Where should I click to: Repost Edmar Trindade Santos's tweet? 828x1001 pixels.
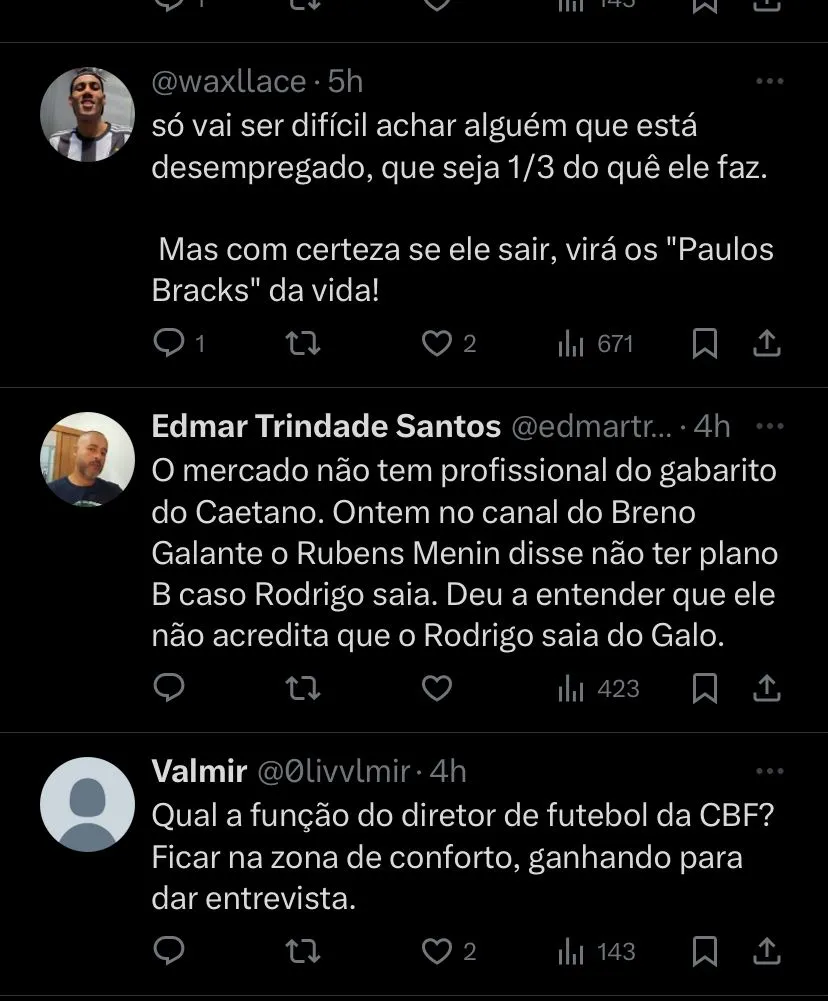pyautogui.click(x=302, y=689)
